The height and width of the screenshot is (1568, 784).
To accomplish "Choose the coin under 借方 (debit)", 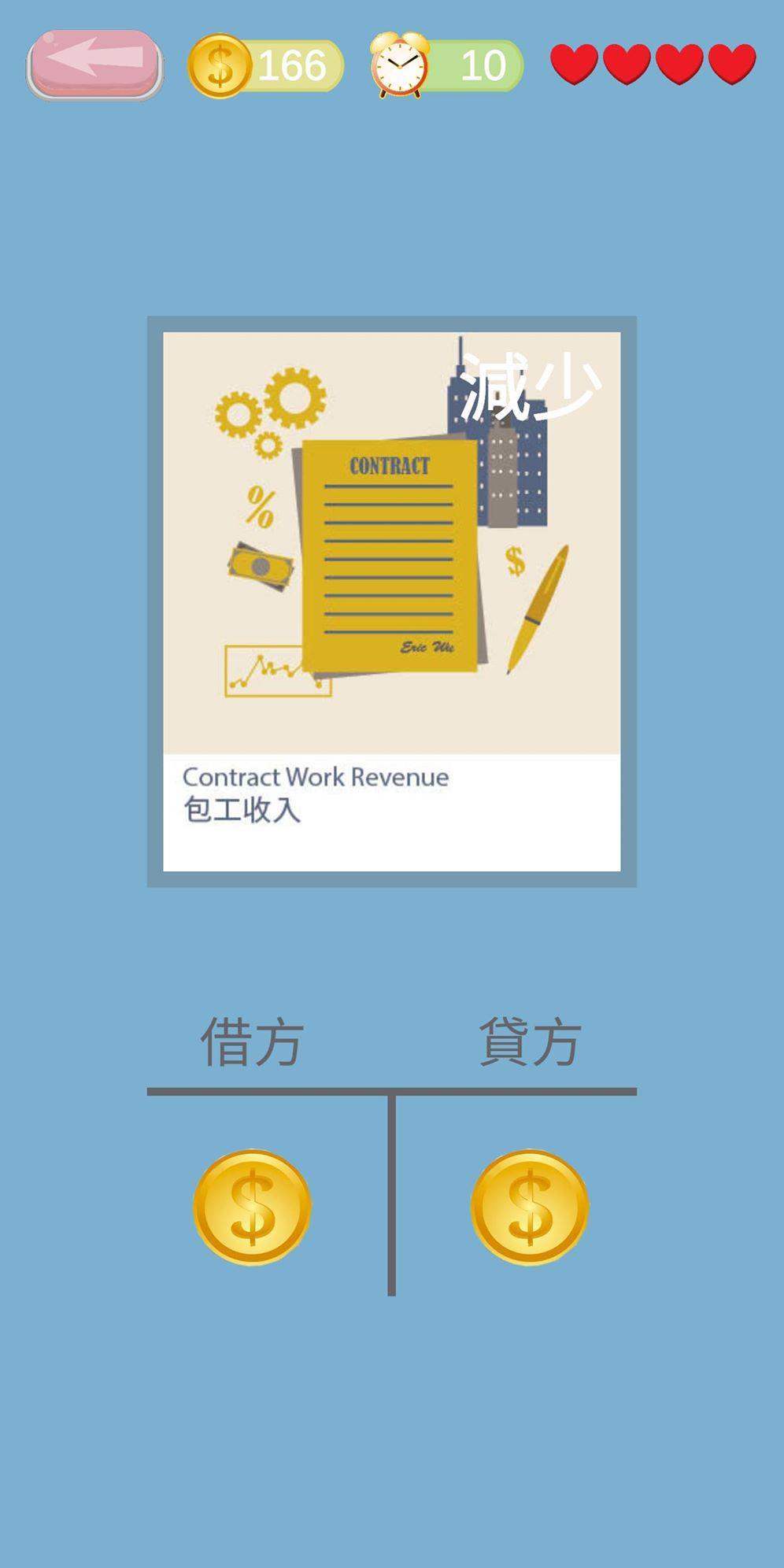I will coord(252,1207).
